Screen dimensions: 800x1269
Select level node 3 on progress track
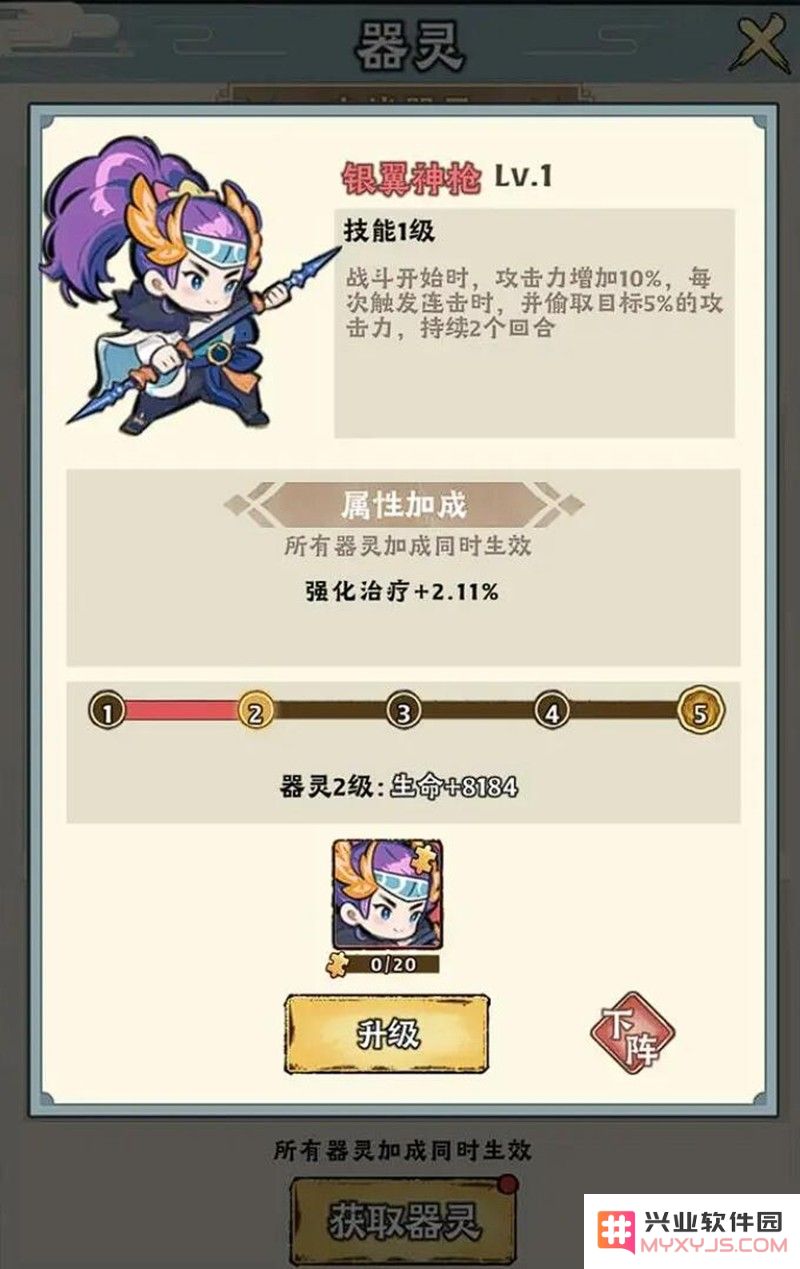(x=403, y=713)
